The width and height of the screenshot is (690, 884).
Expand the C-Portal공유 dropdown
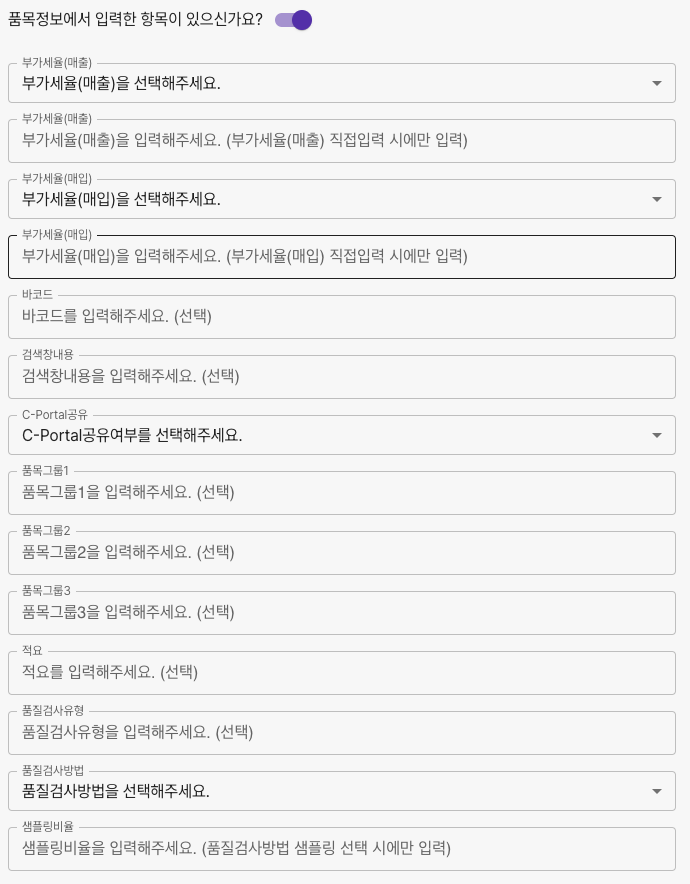[x=341, y=436]
